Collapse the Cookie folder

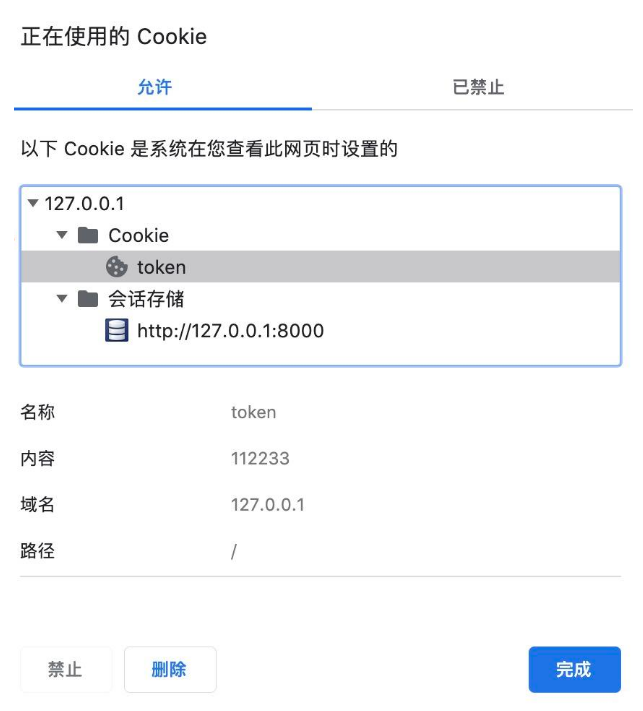tap(62, 235)
